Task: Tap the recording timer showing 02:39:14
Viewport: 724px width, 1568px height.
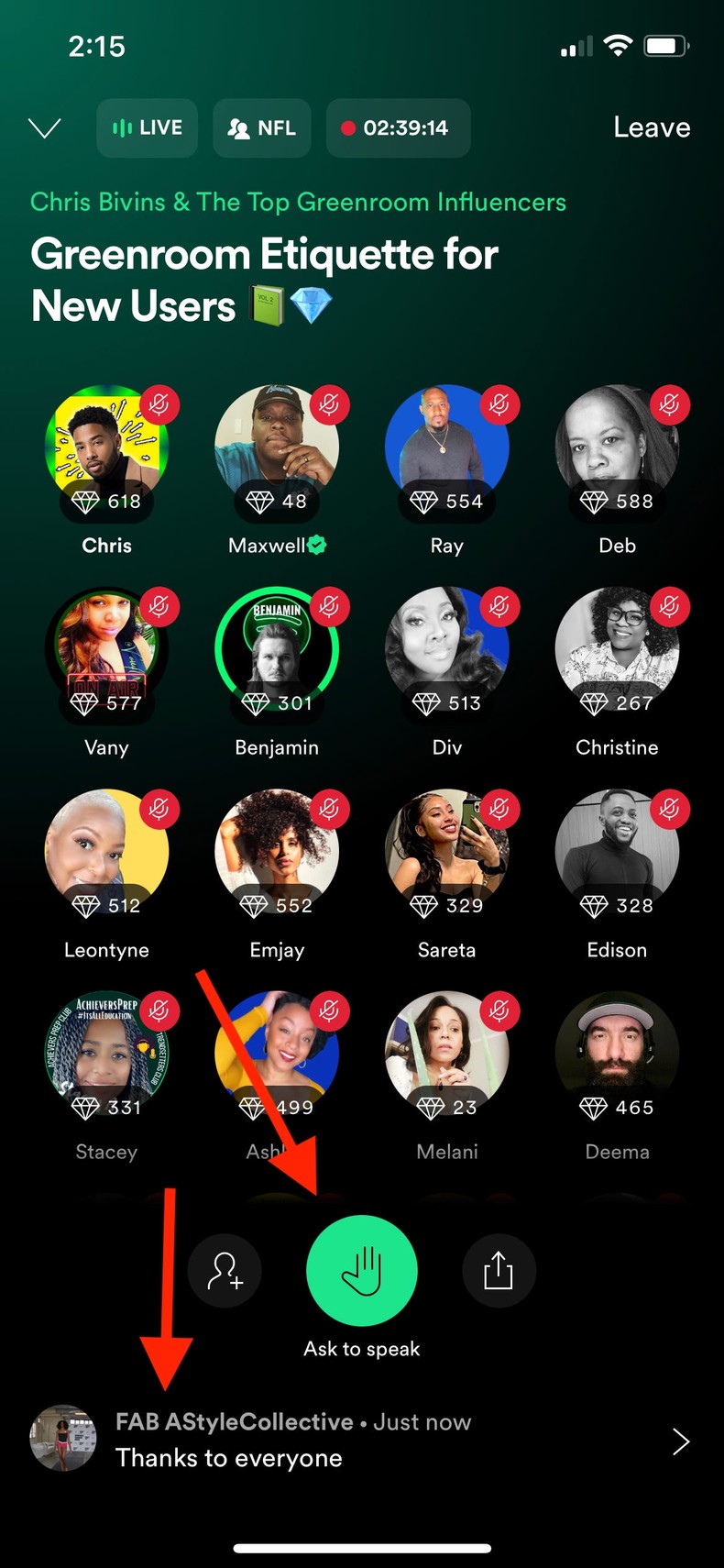Action: click(x=398, y=127)
